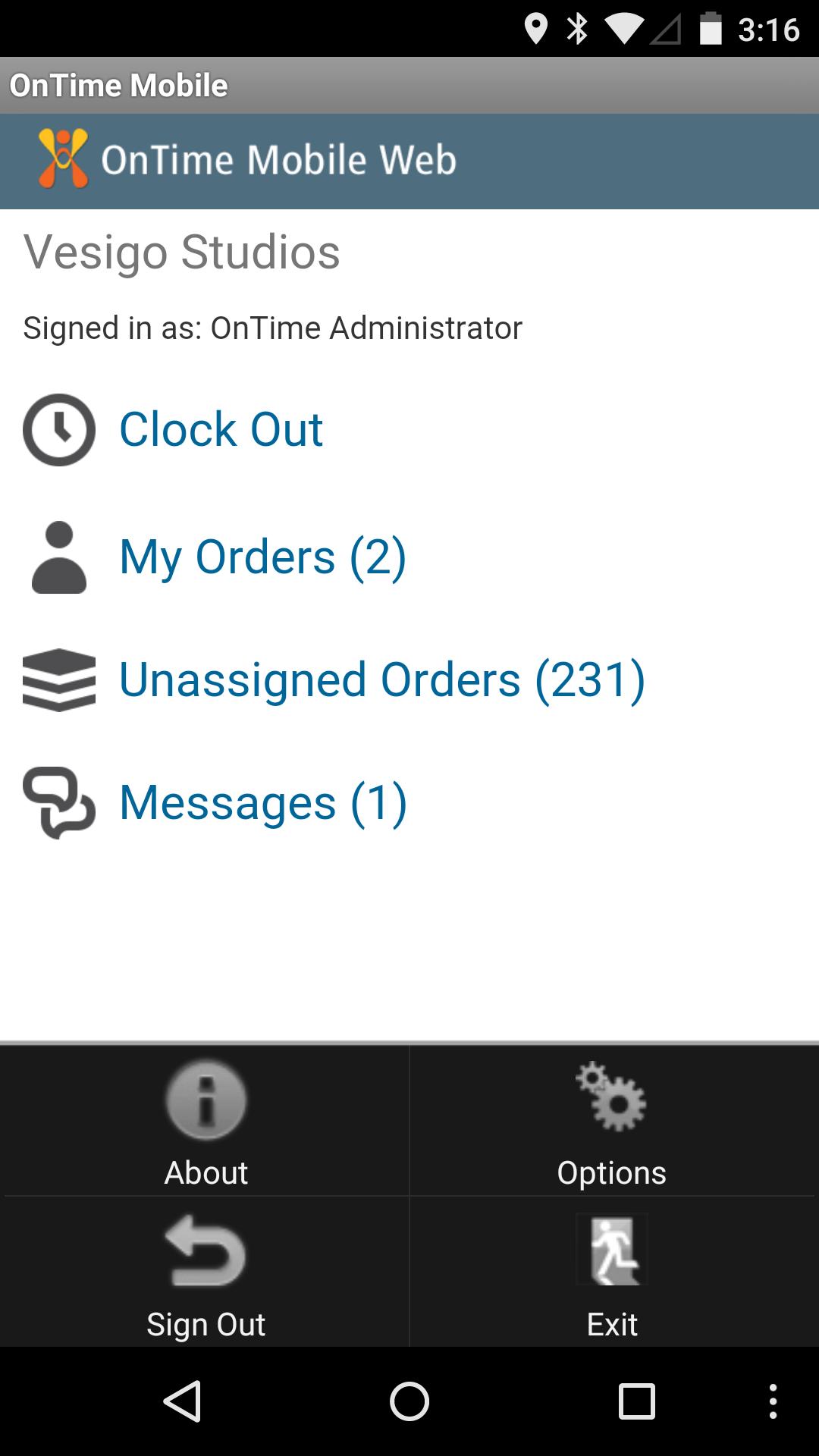The width and height of the screenshot is (819, 1456).
Task: Select Sign Out from the bottom menu
Action: tap(205, 1323)
